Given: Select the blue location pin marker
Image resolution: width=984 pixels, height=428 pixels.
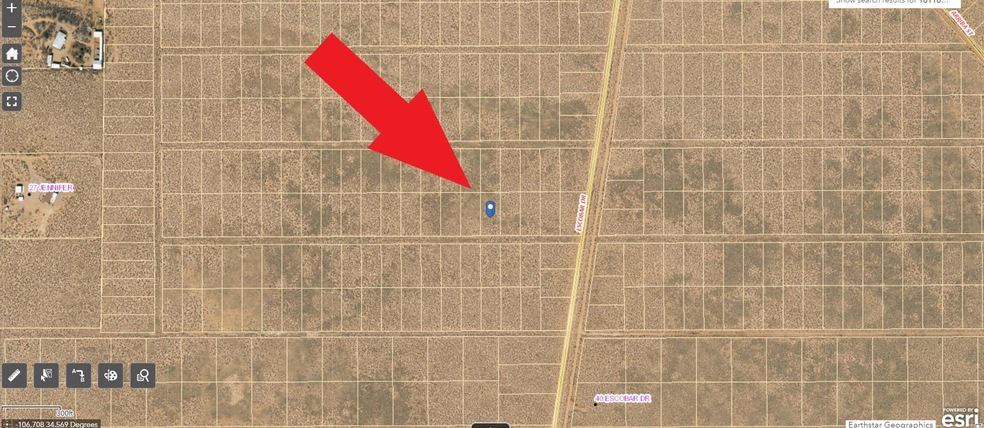Looking at the screenshot, I should [x=490, y=208].
